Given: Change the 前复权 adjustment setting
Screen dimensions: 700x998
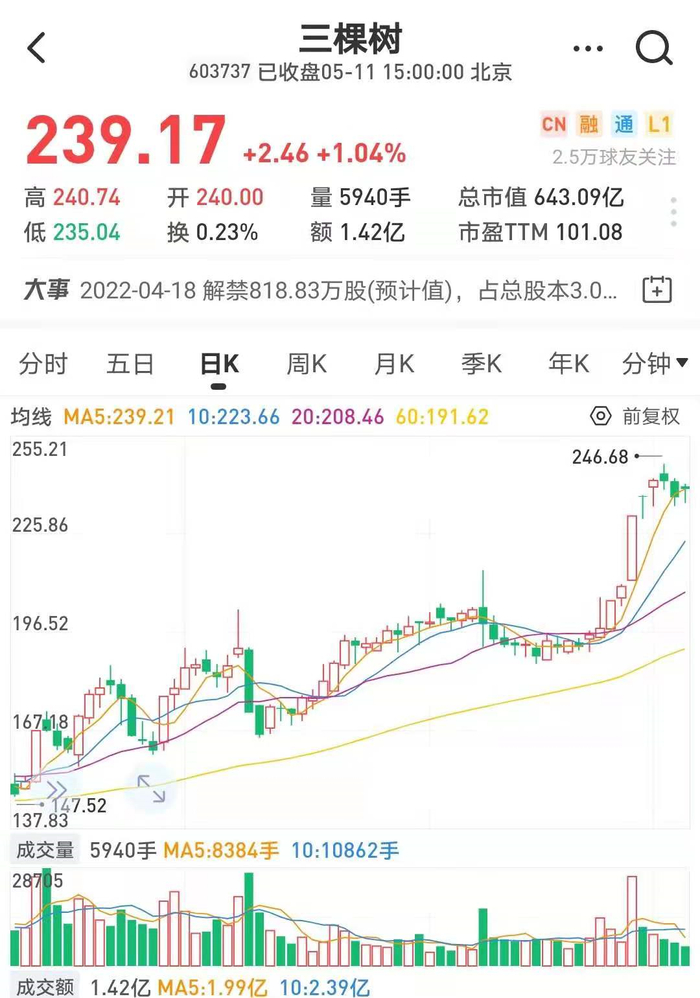Looking at the screenshot, I should (636, 416).
